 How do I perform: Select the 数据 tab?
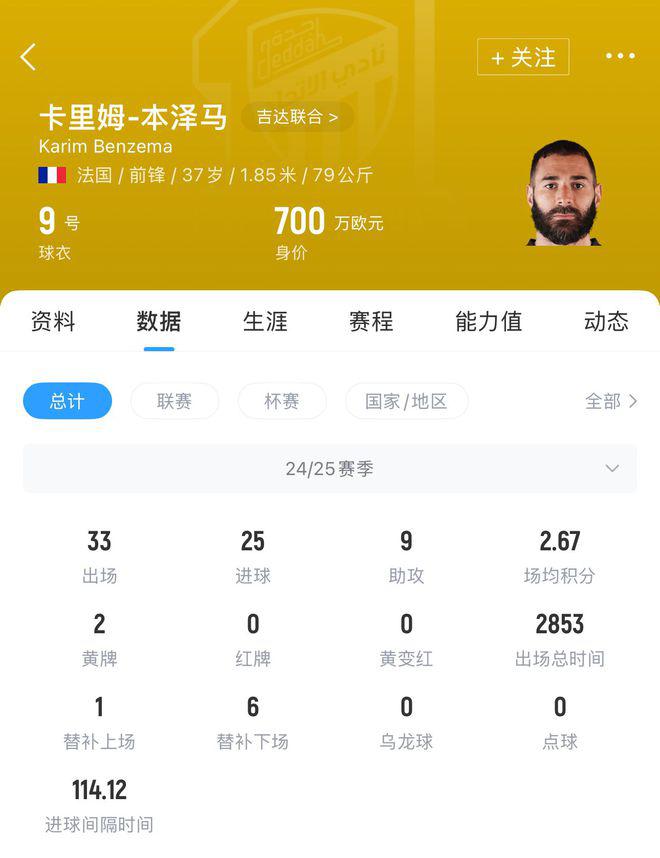coord(159,321)
